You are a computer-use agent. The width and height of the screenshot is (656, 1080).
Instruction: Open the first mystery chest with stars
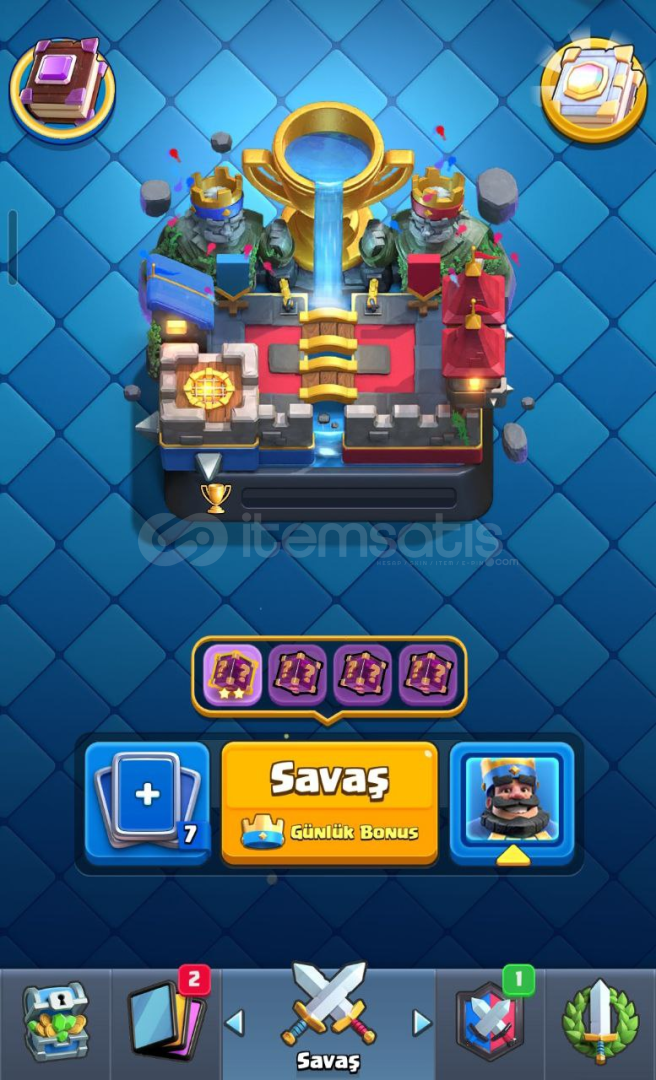(232, 676)
